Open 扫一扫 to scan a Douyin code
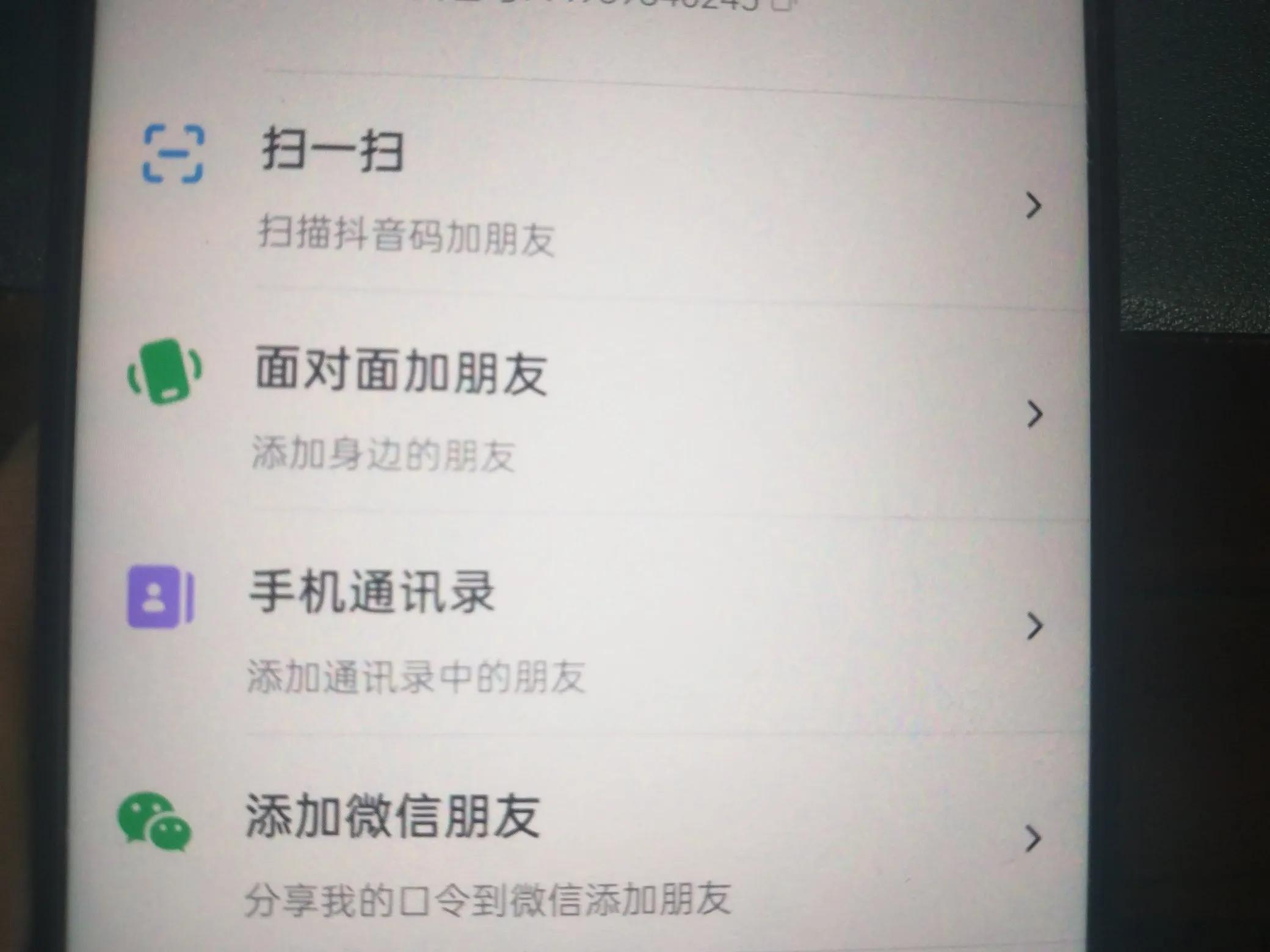This screenshot has height=952, width=1270. pos(586,192)
